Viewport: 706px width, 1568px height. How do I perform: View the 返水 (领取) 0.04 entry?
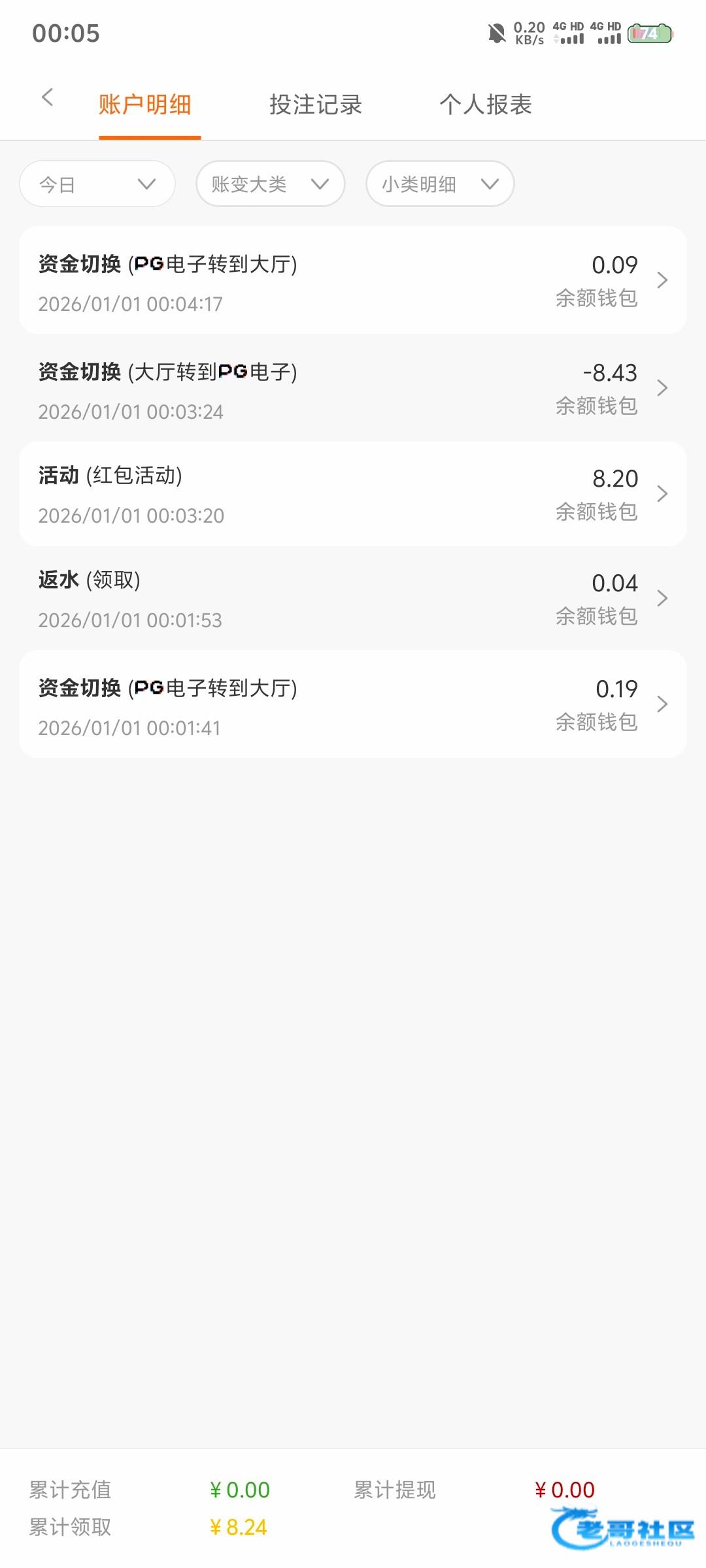353,598
